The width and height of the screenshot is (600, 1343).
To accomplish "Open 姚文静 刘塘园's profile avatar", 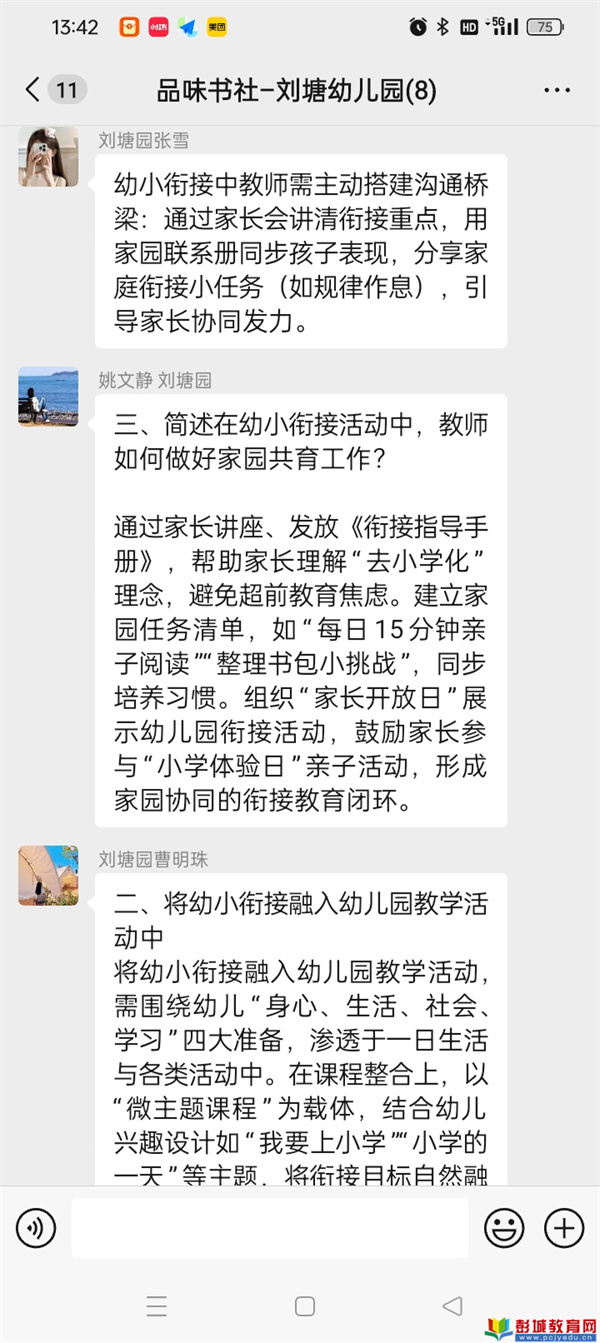I will [x=48, y=396].
